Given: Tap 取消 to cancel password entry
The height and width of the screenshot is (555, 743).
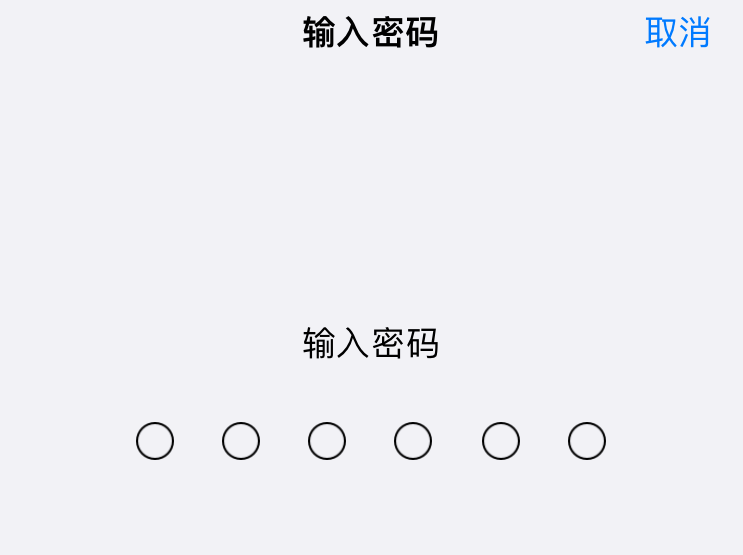Looking at the screenshot, I should coord(677,33).
